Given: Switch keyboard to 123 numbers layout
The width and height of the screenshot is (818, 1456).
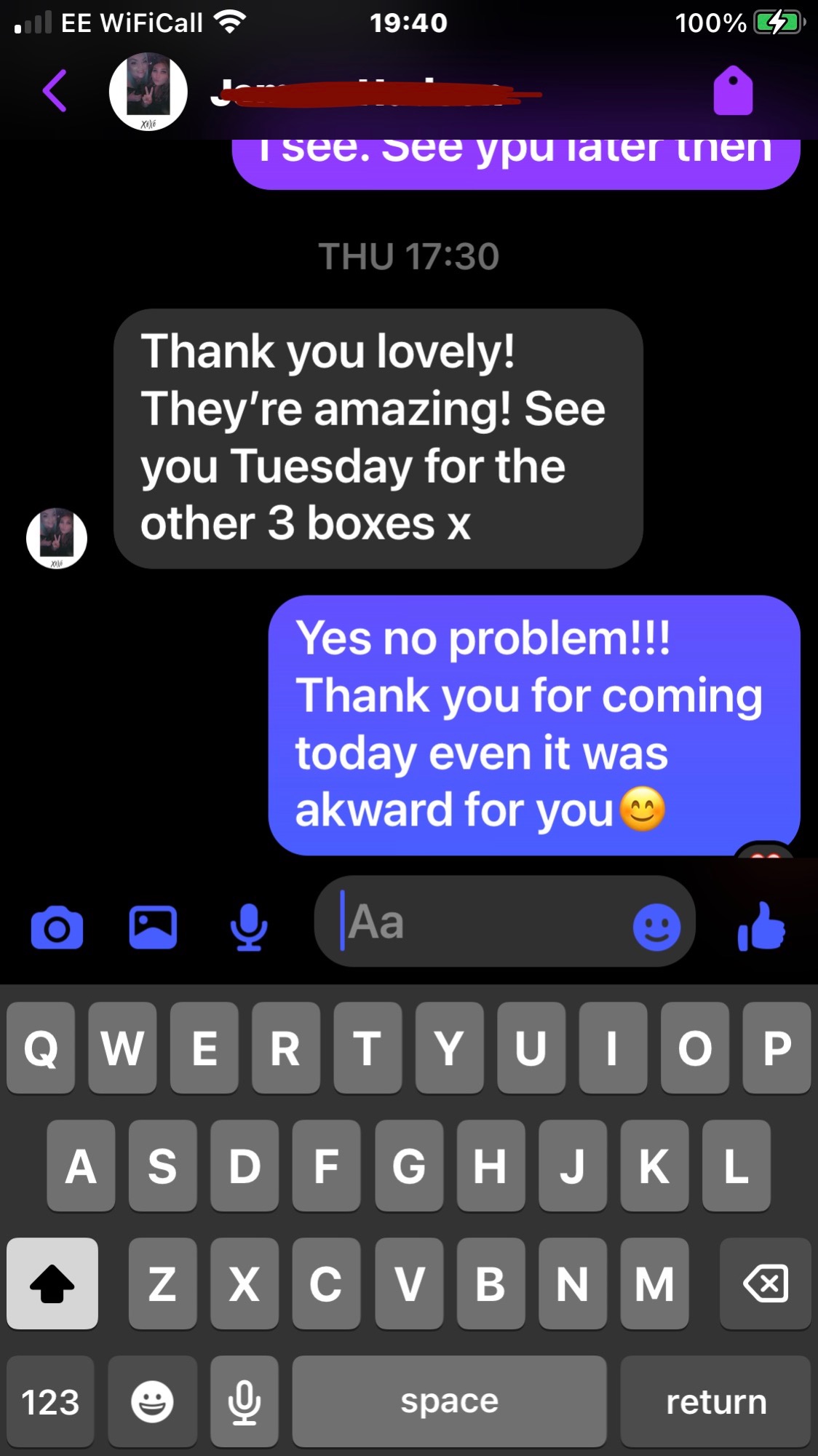Looking at the screenshot, I should pos(50,1401).
